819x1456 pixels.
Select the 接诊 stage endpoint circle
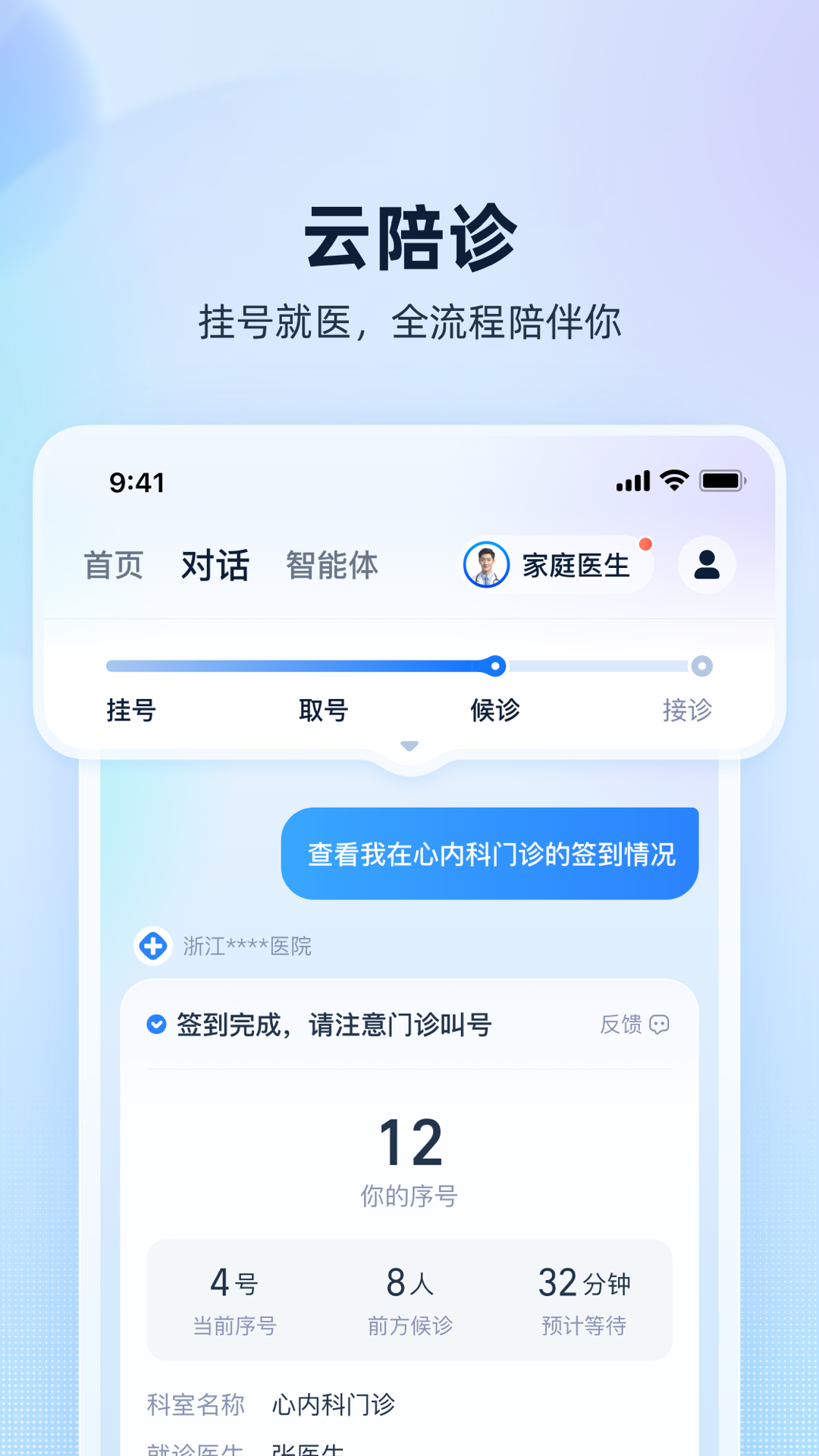tap(701, 666)
